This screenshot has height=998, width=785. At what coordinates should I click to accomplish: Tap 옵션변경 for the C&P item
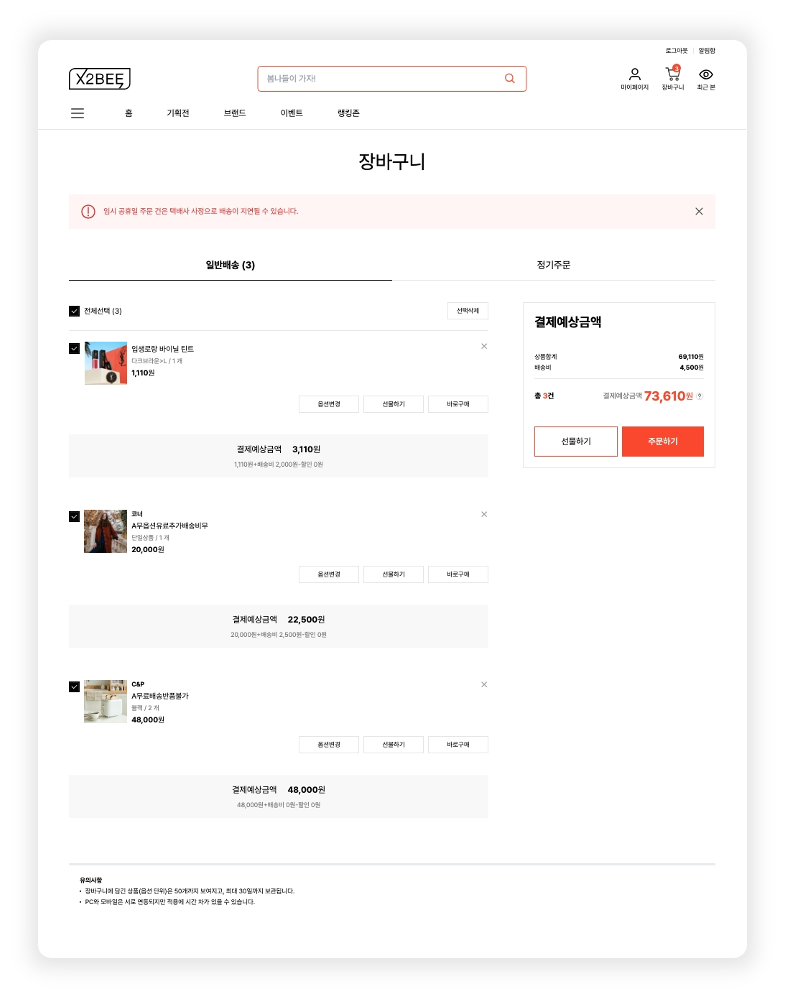coord(329,744)
